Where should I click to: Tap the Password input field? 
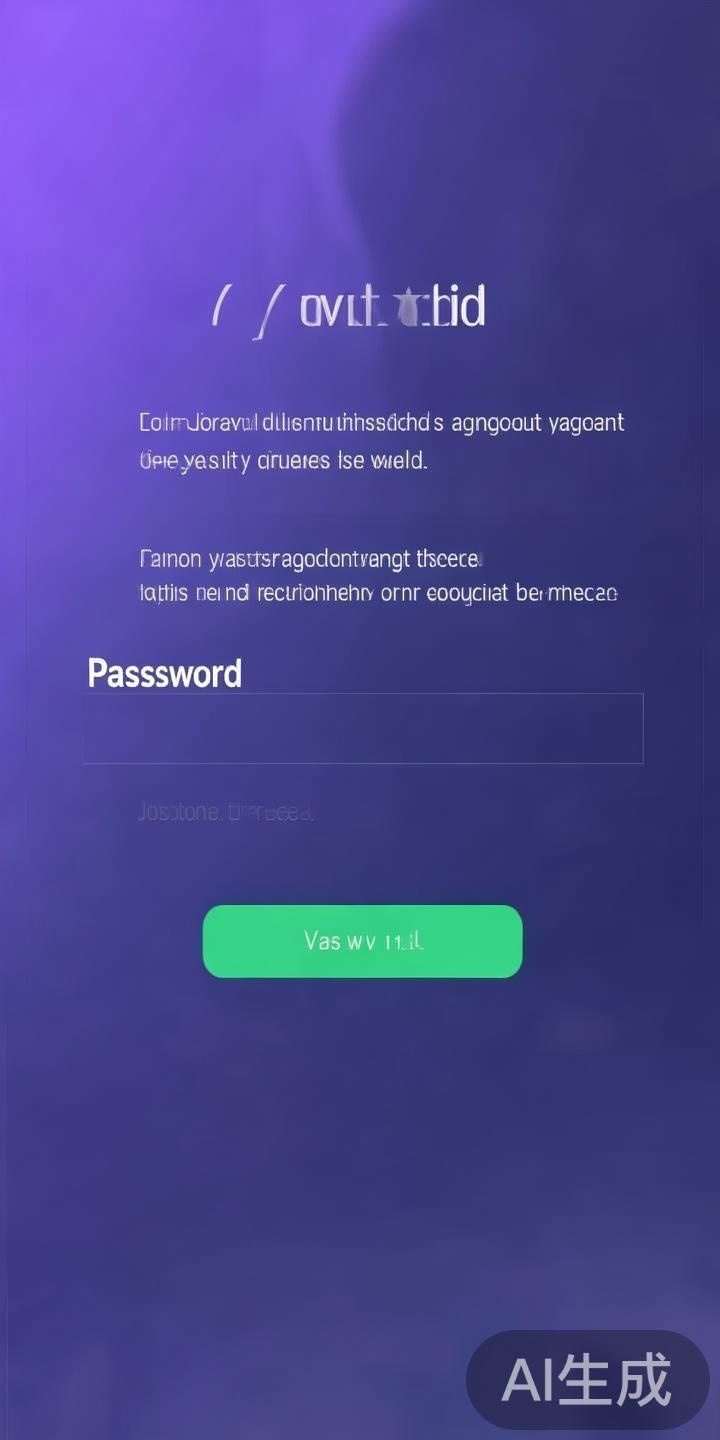click(362, 728)
